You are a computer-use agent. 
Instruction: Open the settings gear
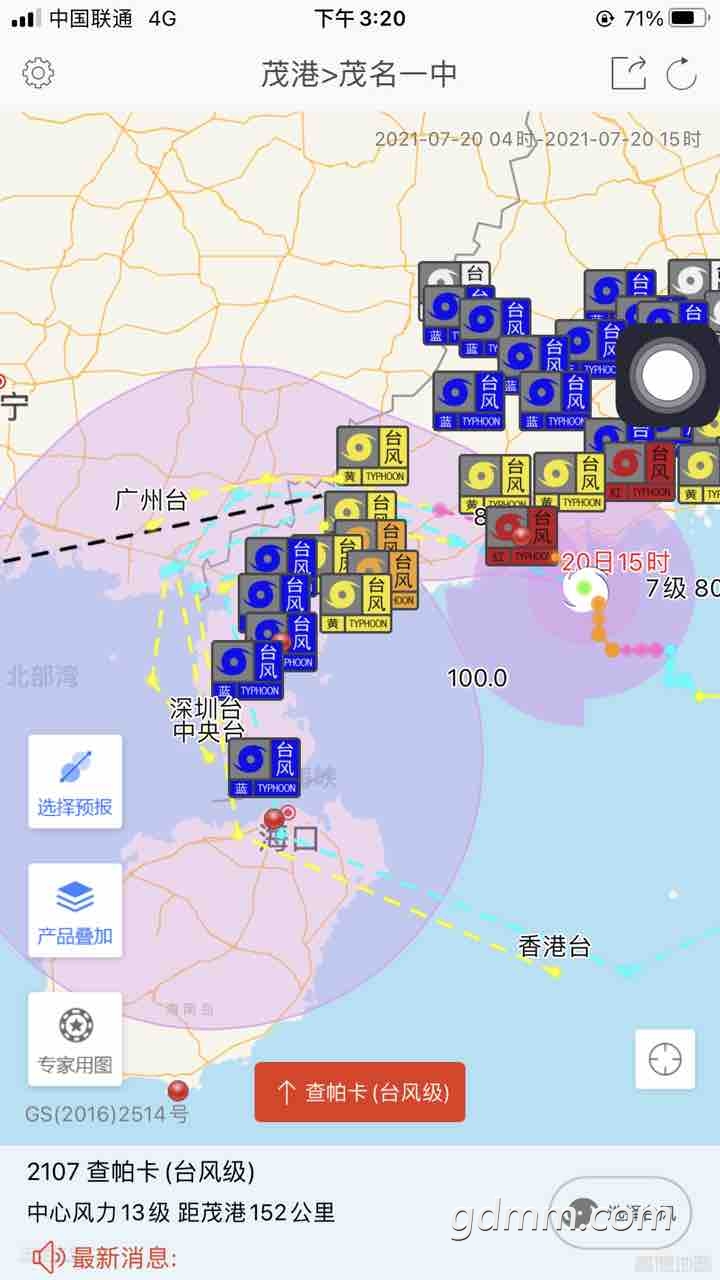pyautogui.click(x=38, y=72)
